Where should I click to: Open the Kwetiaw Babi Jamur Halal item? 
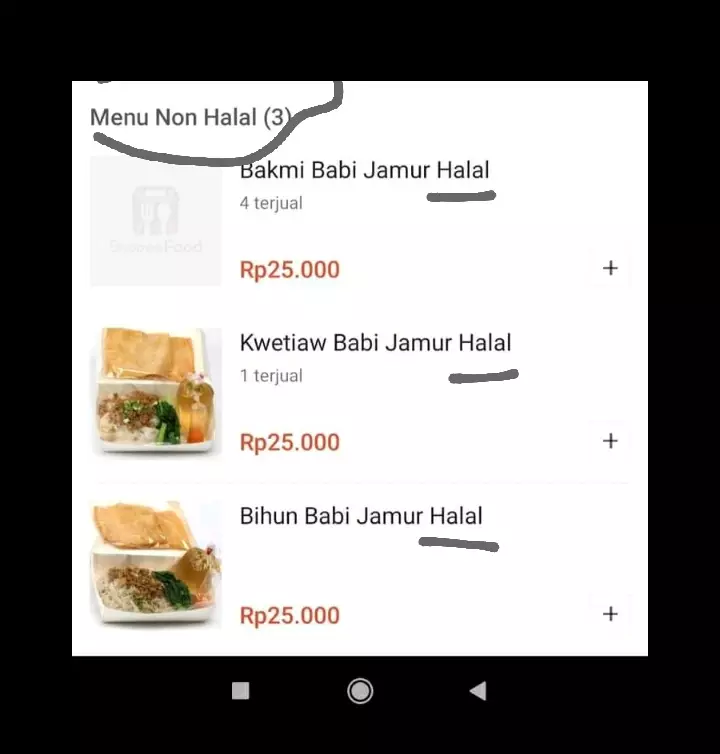pos(375,343)
